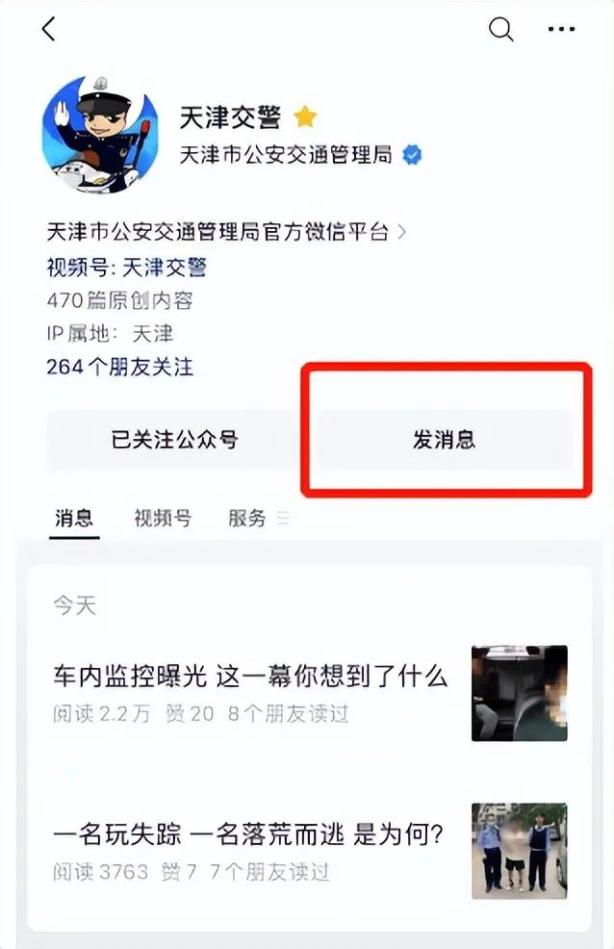The height and width of the screenshot is (949, 614).
Task: Tap the 已关注公众号 button
Action: tap(174, 439)
